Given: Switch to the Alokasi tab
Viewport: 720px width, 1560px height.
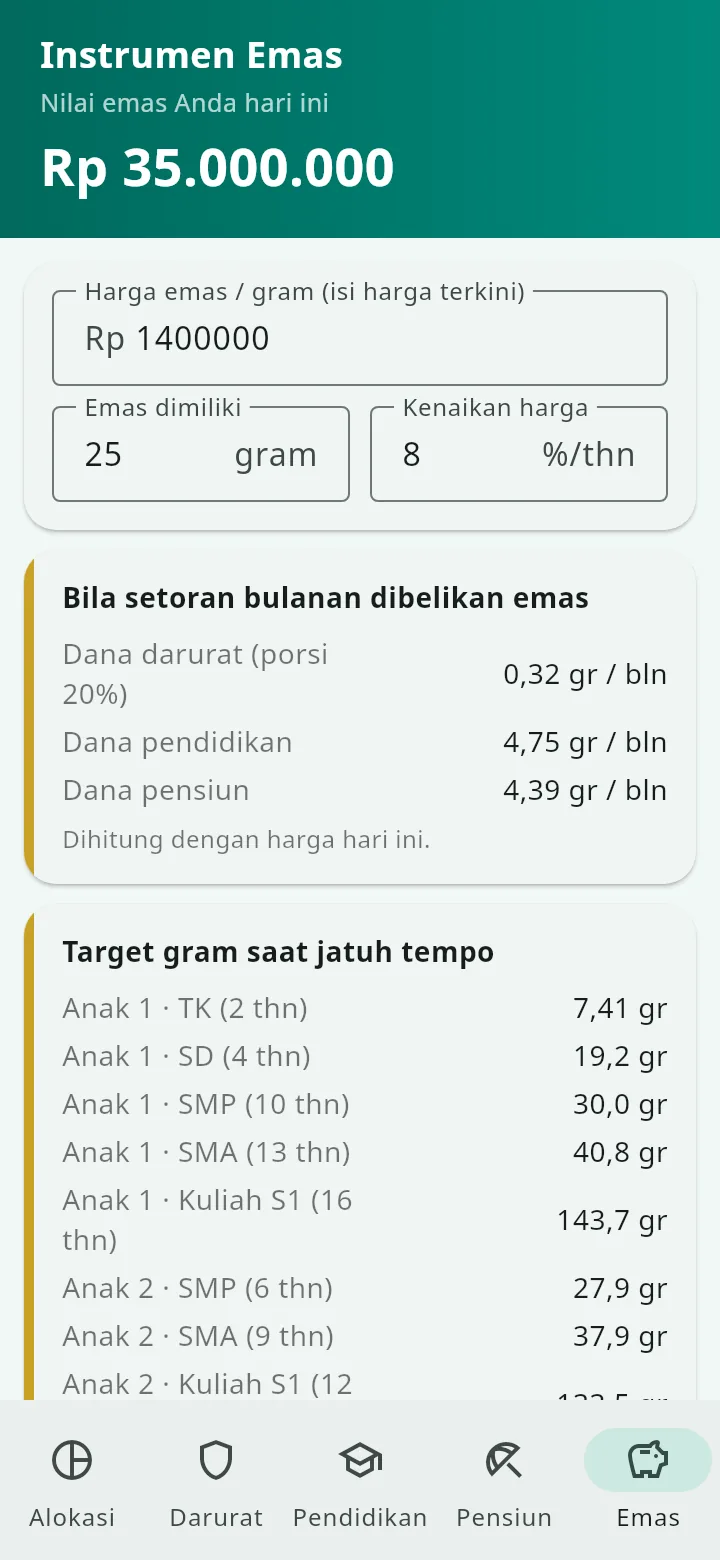Looking at the screenshot, I should tap(72, 1480).
